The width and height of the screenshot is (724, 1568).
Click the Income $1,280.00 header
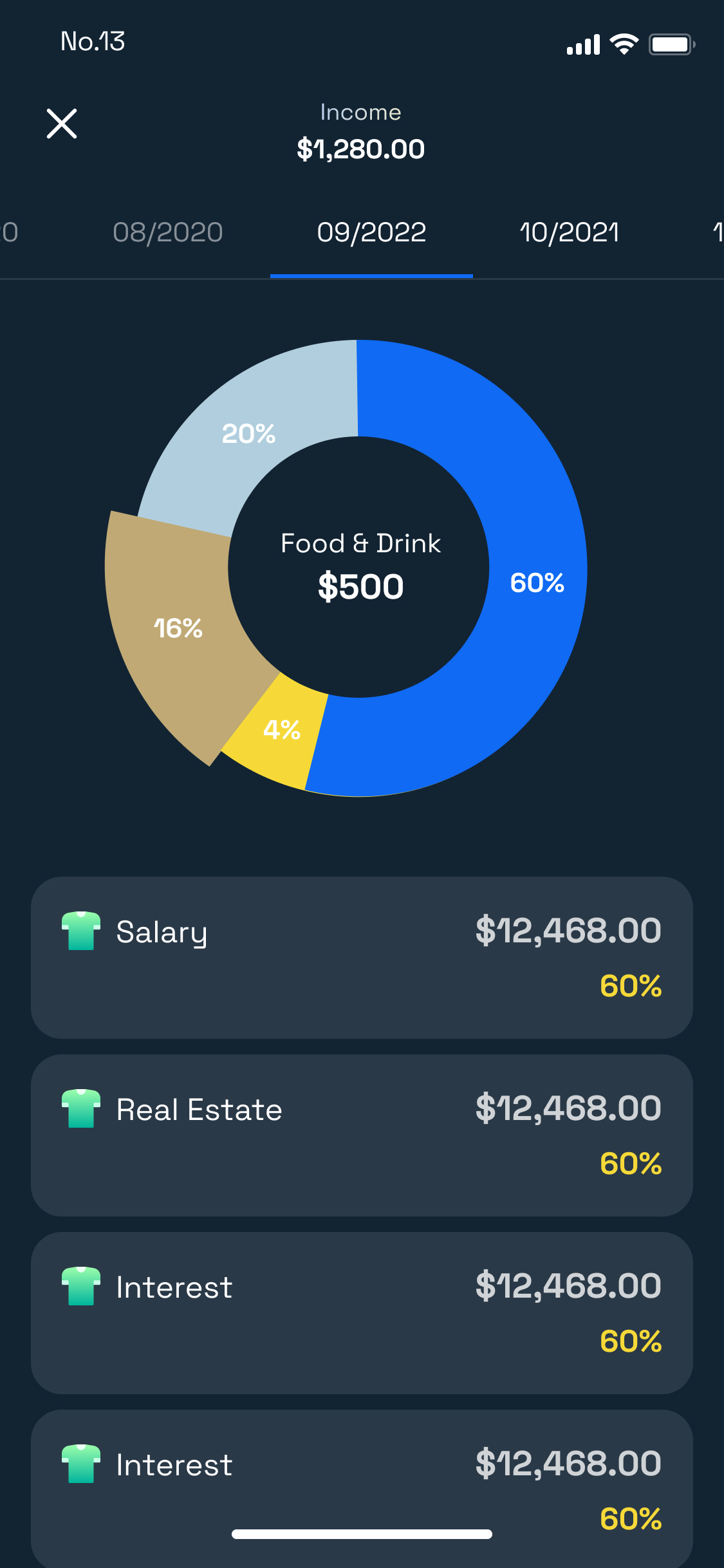pos(361,132)
